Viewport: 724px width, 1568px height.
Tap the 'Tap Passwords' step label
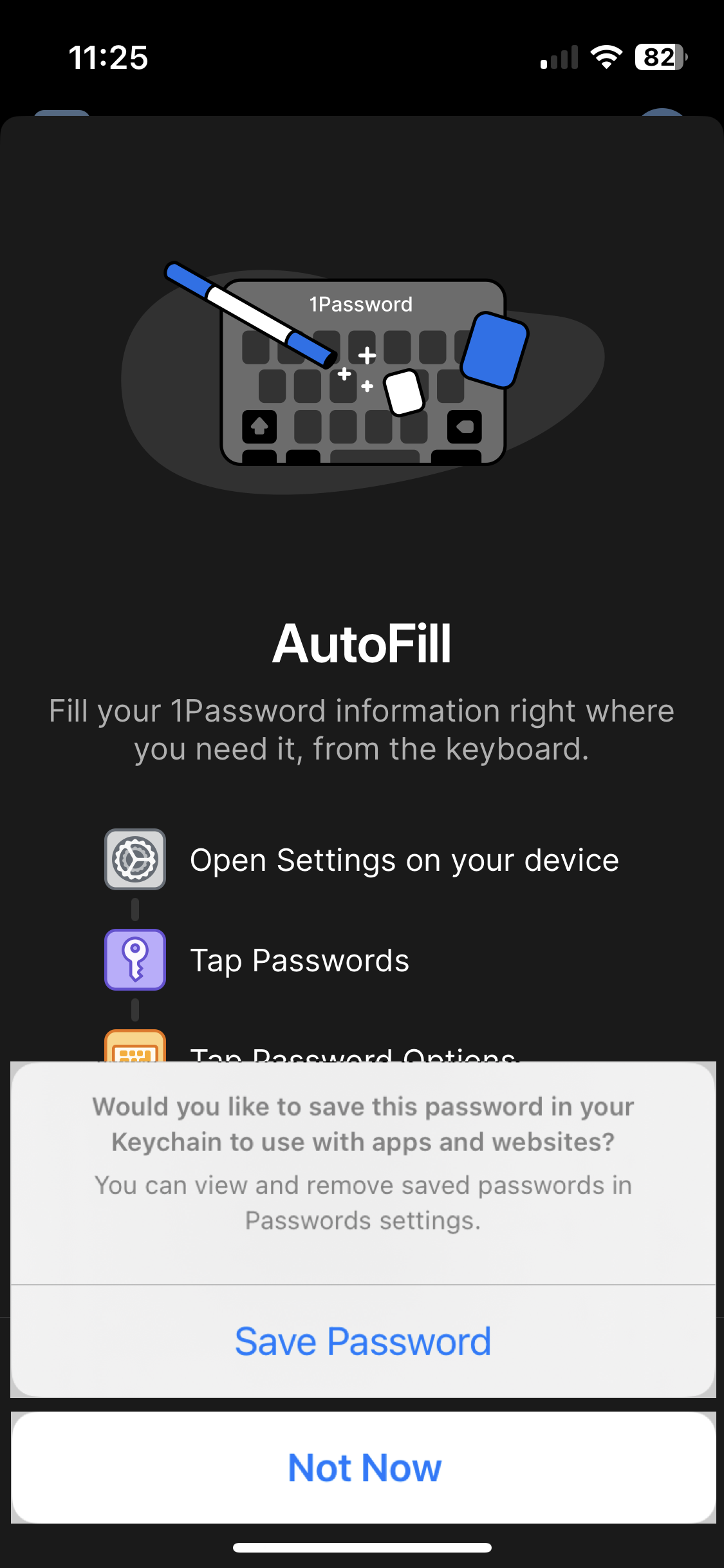tap(299, 960)
